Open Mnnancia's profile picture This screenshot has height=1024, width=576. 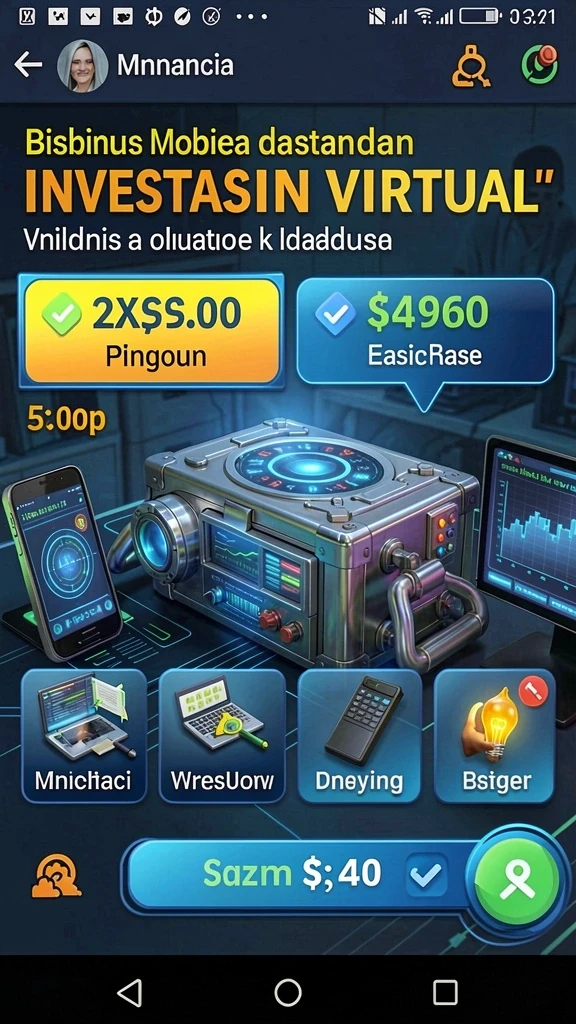click(82, 65)
